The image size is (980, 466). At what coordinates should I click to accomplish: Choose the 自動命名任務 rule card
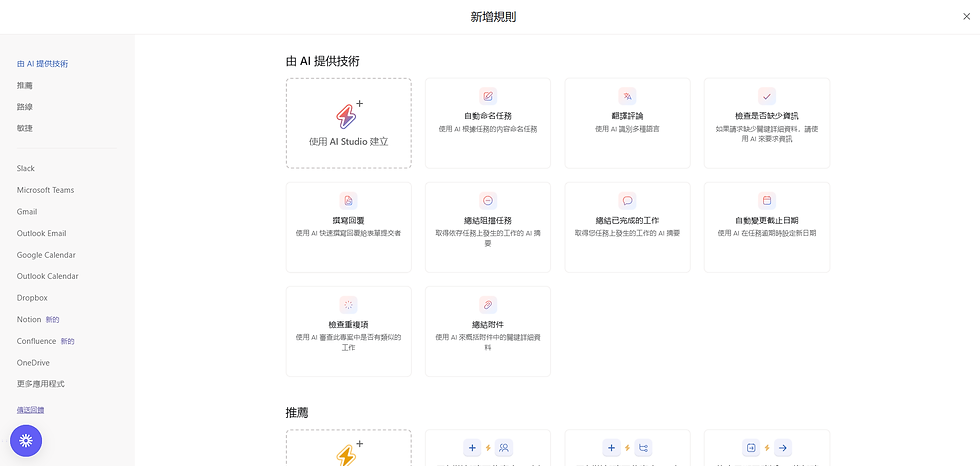487,122
